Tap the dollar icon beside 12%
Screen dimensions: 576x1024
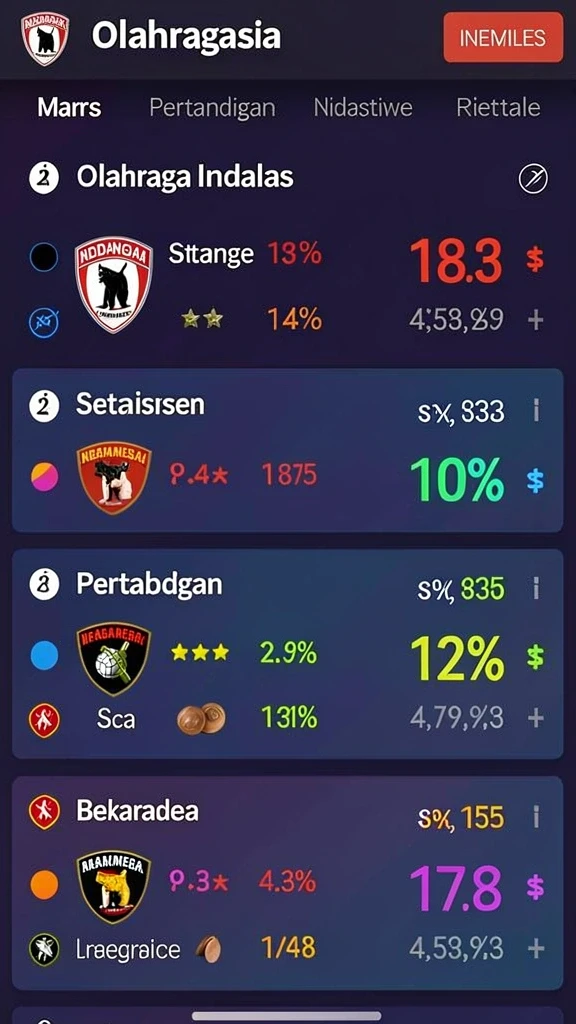(535, 658)
